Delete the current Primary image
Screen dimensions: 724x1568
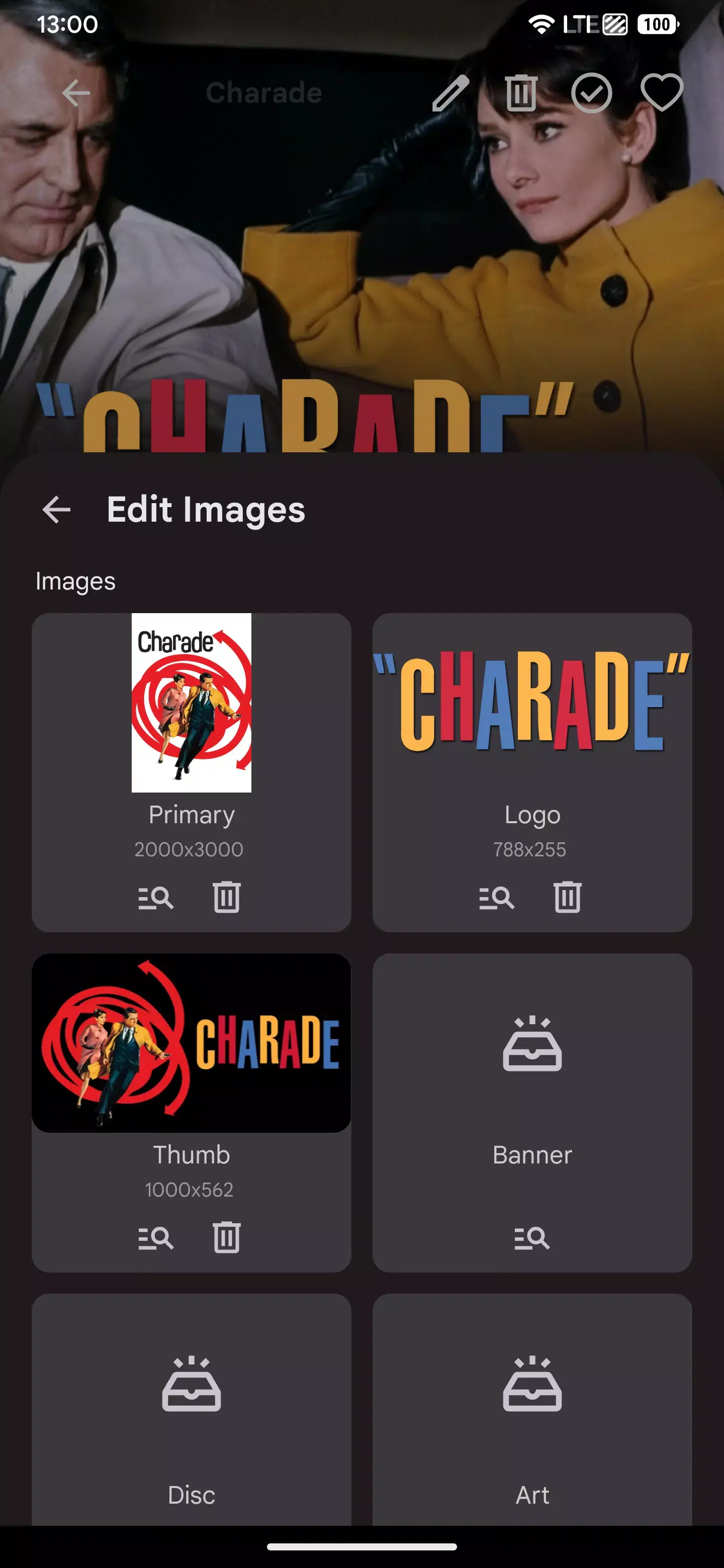(226, 897)
